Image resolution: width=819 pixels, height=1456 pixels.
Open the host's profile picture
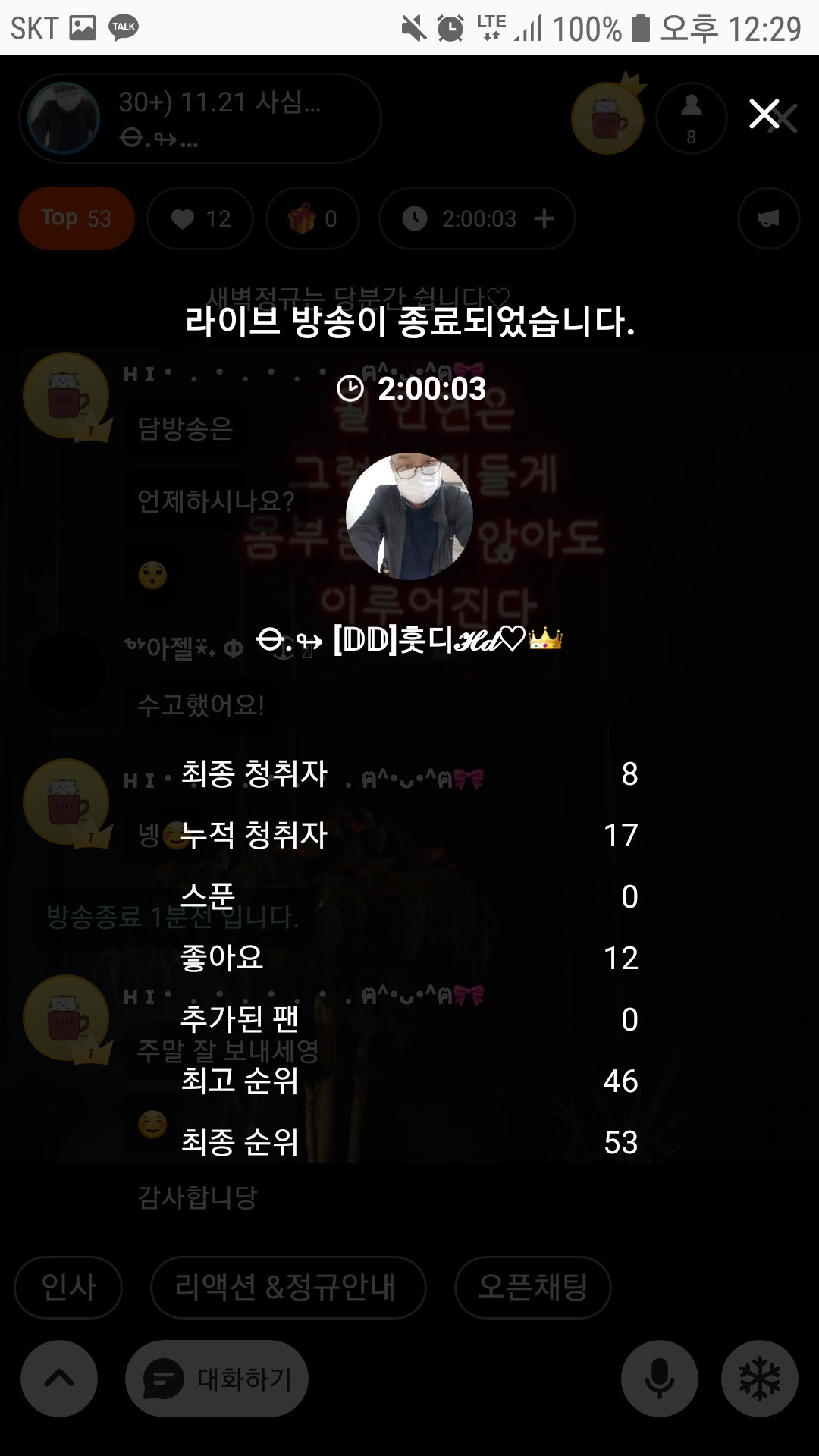(409, 516)
